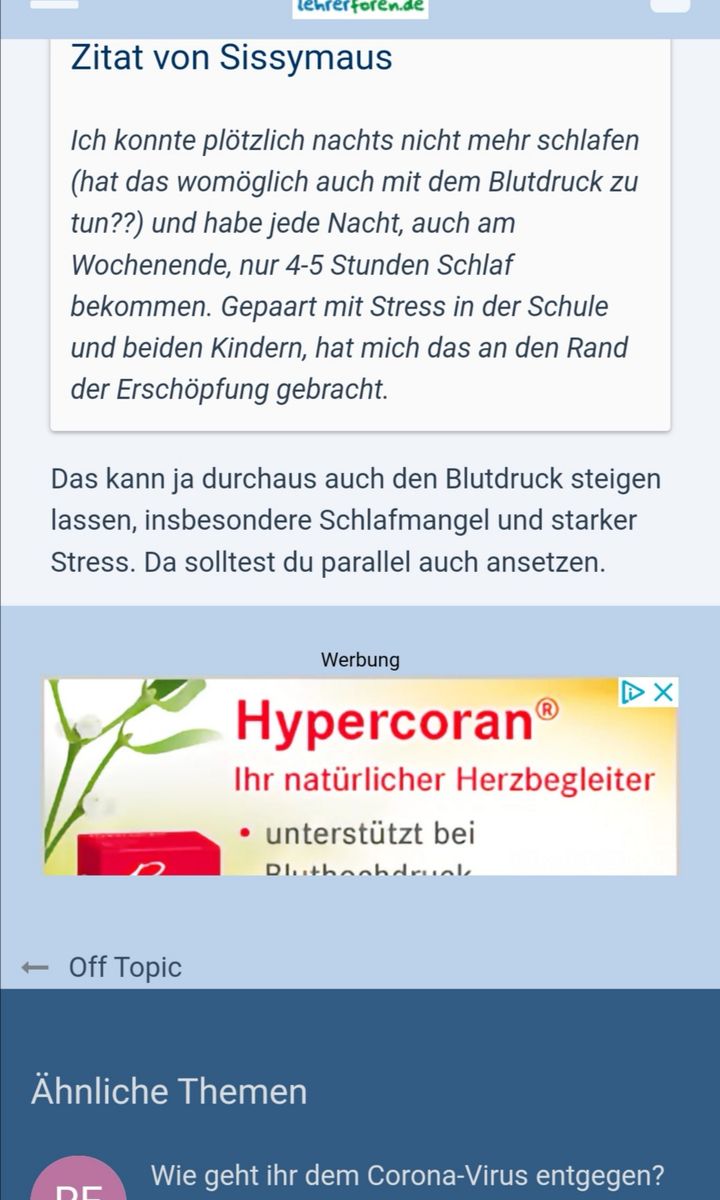
Task: Open the AdChoices info icon on the ad
Action: coord(634,692)
